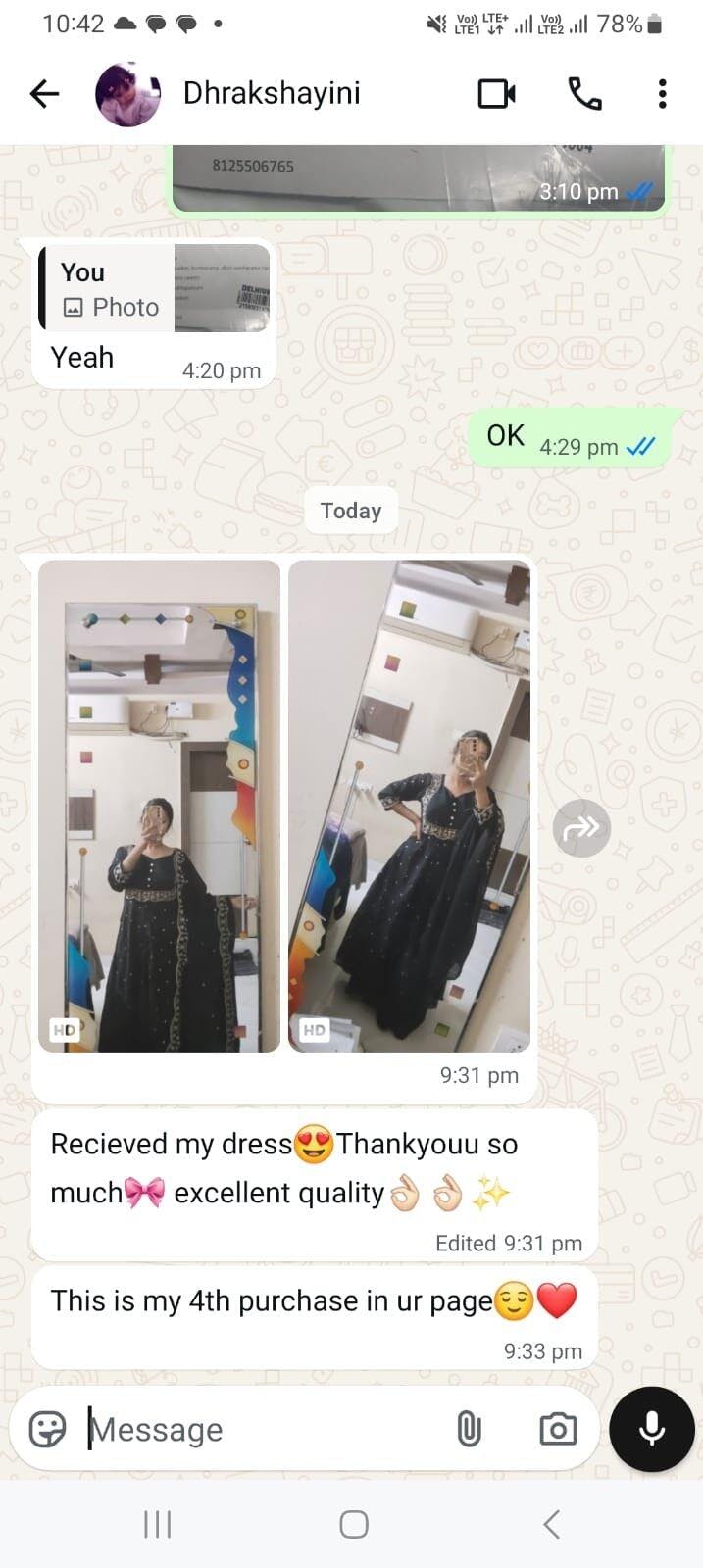
Task: Open Dhrakshayini's contact info
Action: pyautogui.click(x=272, y=94)
